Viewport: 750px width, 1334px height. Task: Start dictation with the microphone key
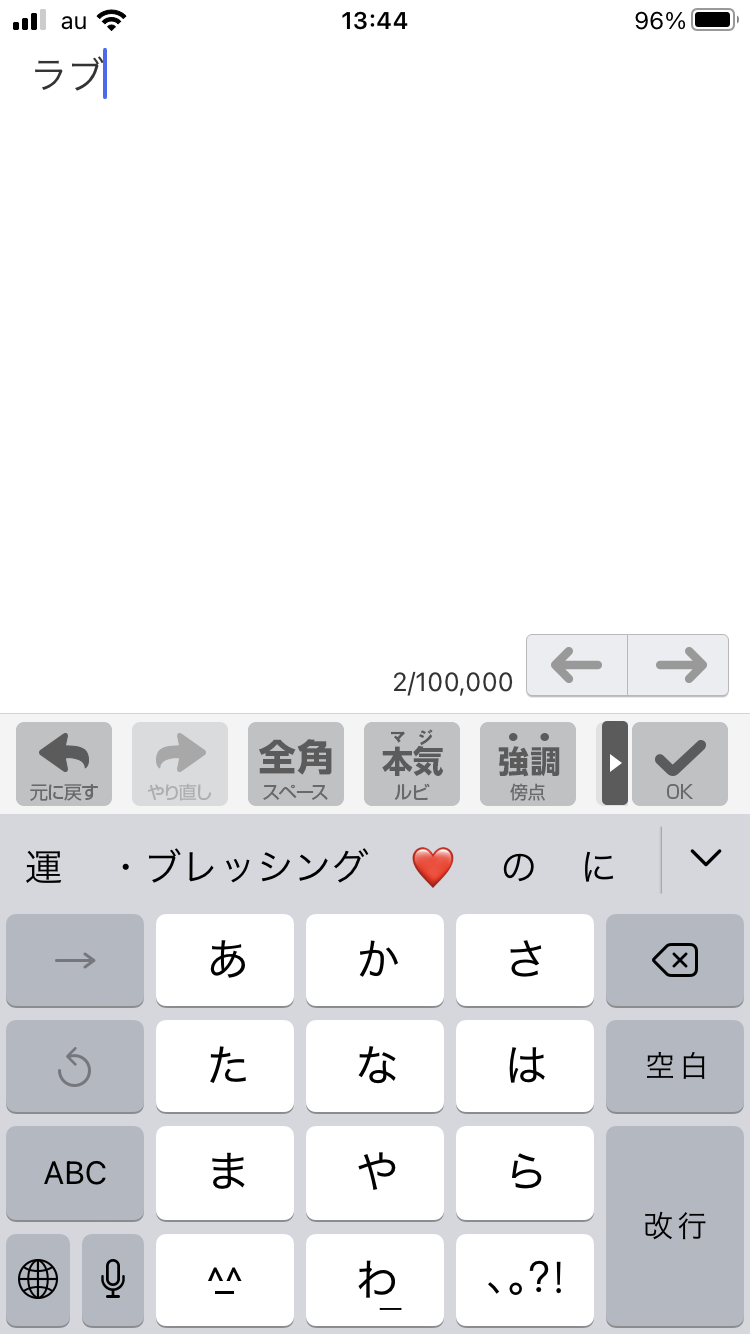click(x=113, y=1278)
